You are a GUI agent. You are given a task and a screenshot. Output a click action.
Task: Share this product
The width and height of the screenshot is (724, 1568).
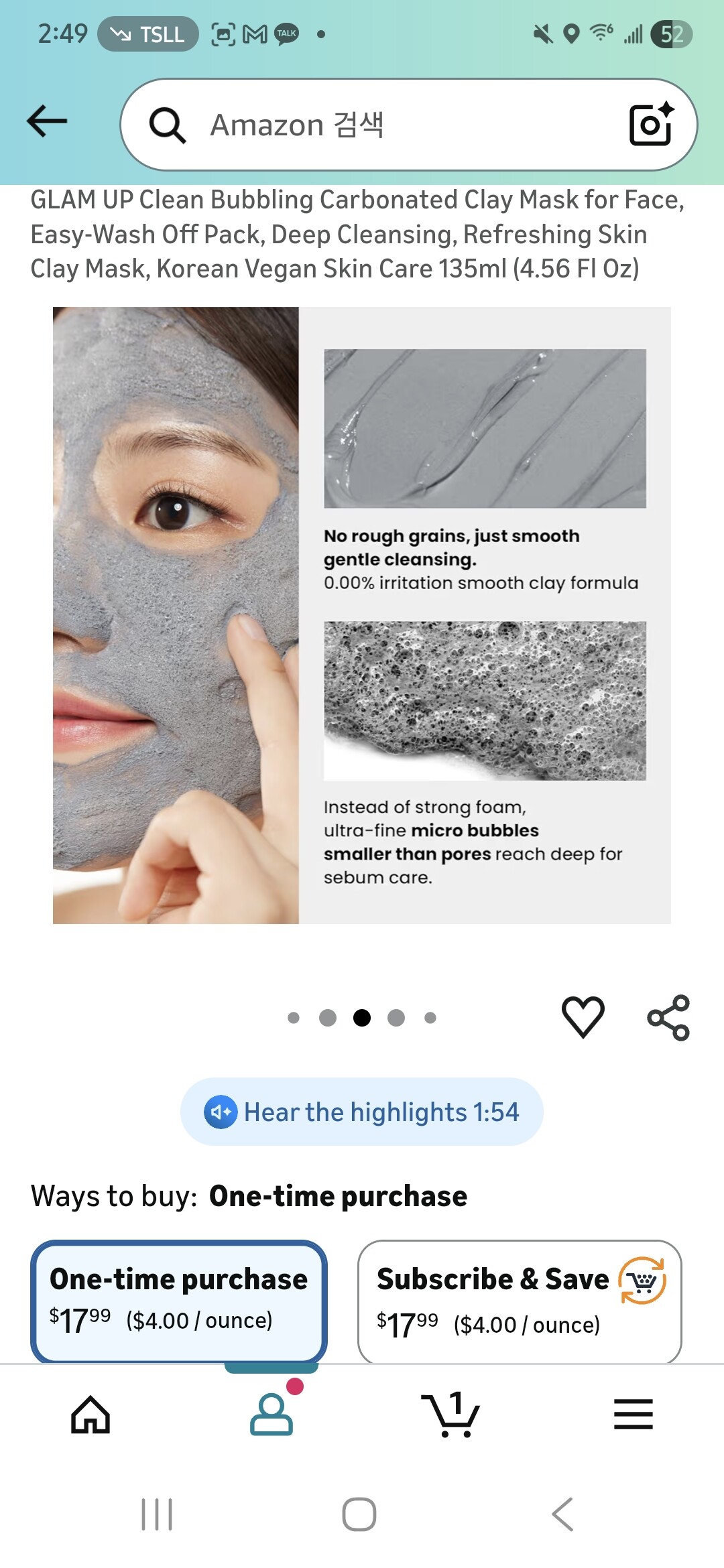(668, 1017)
